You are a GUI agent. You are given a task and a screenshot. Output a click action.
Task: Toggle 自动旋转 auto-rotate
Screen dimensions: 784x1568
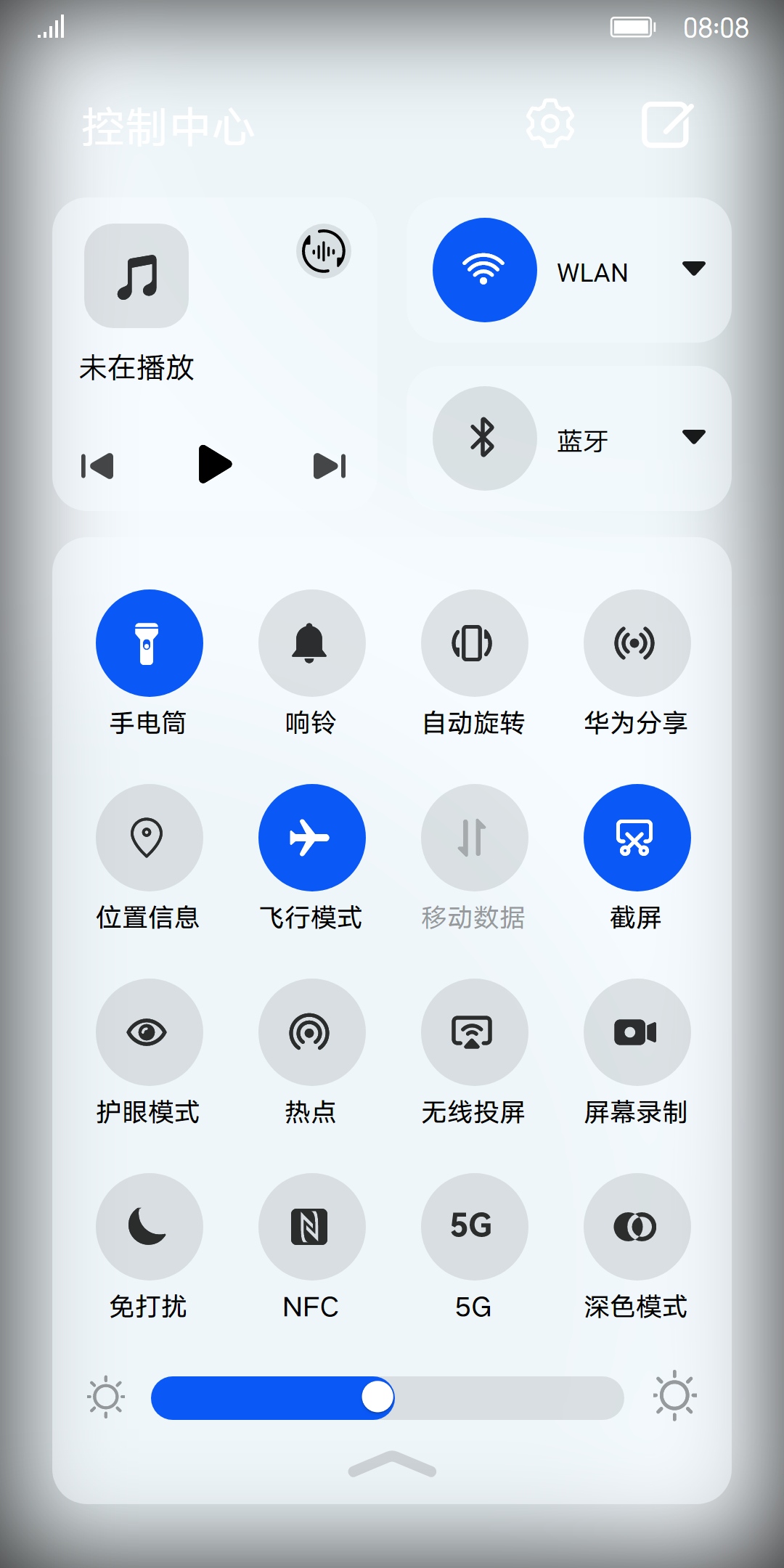(475, 643)
